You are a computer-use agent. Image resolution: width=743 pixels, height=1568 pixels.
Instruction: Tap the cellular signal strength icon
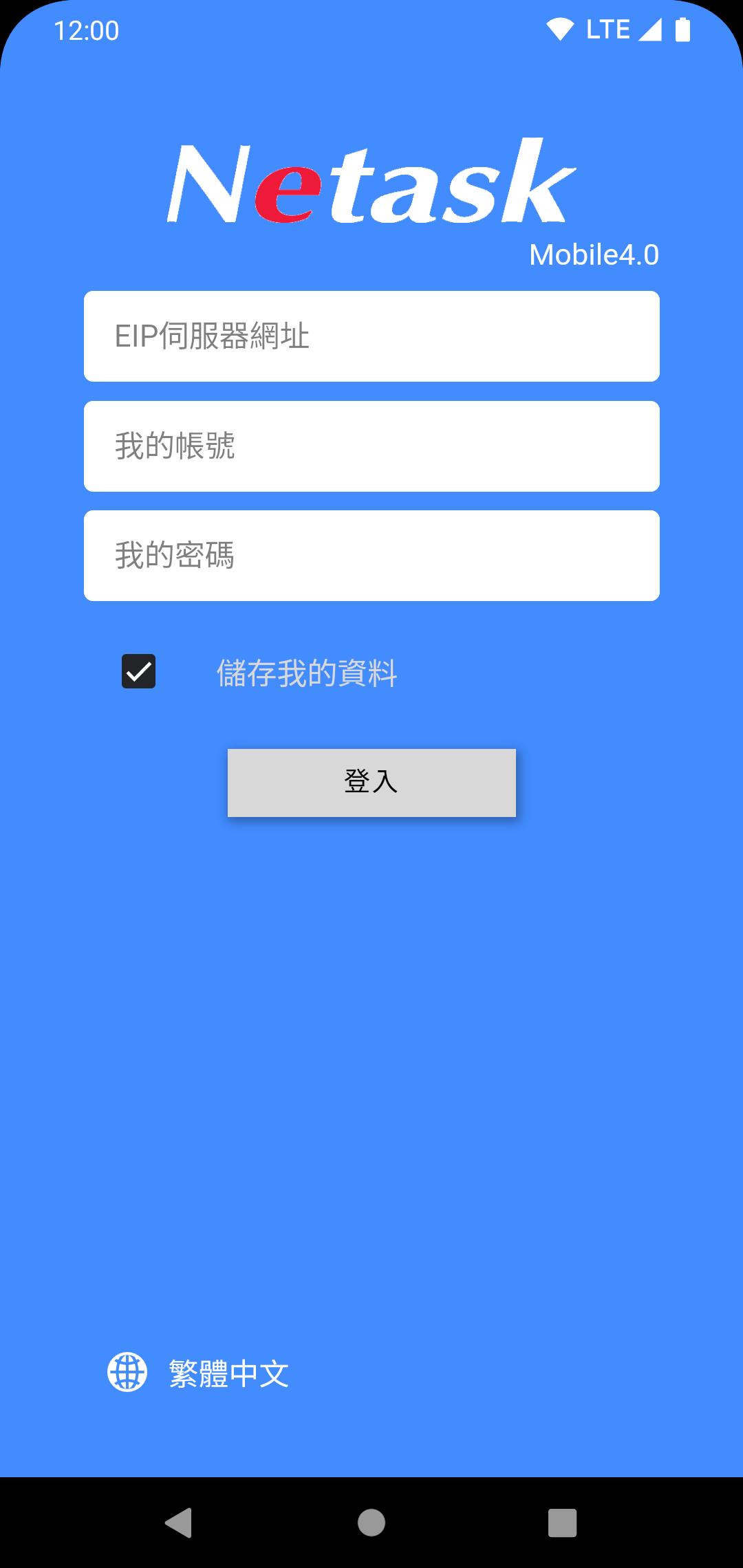[652, 29]
